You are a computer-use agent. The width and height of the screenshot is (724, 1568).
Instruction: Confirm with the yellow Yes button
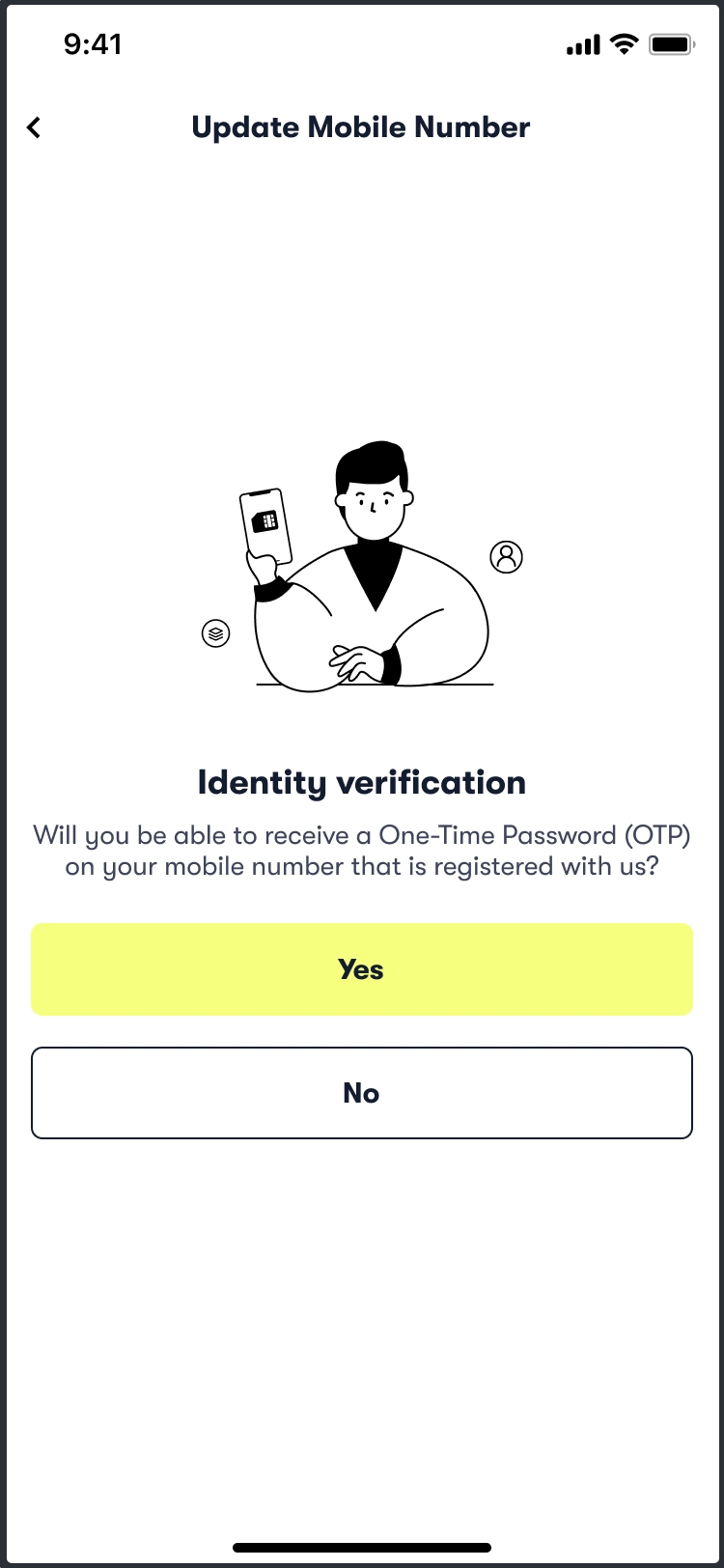click(x=362, y=969)
